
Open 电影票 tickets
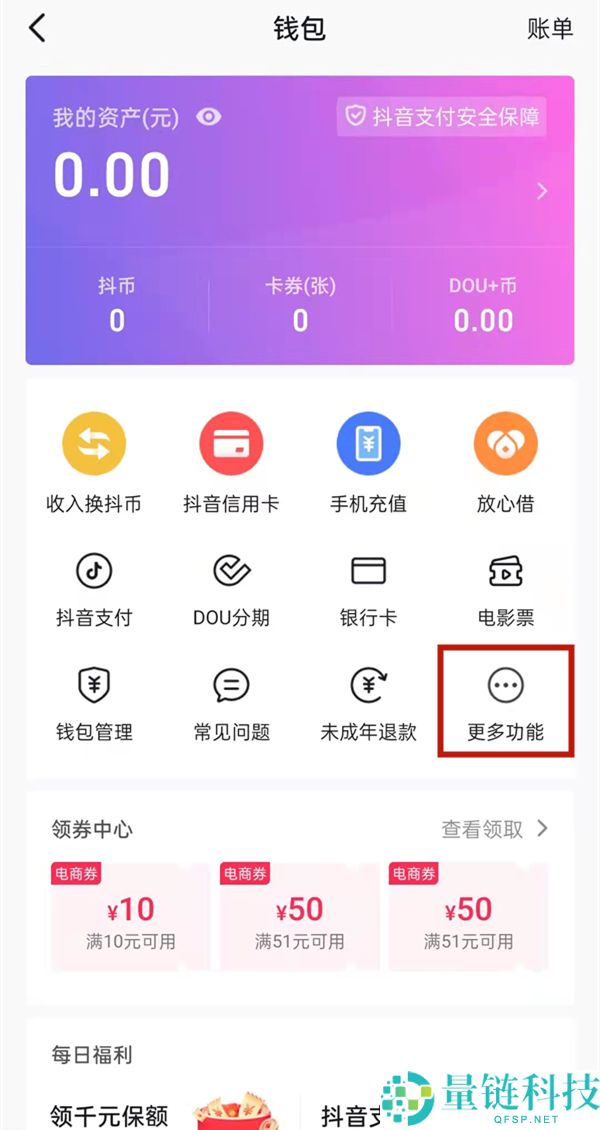click(505, 588)
